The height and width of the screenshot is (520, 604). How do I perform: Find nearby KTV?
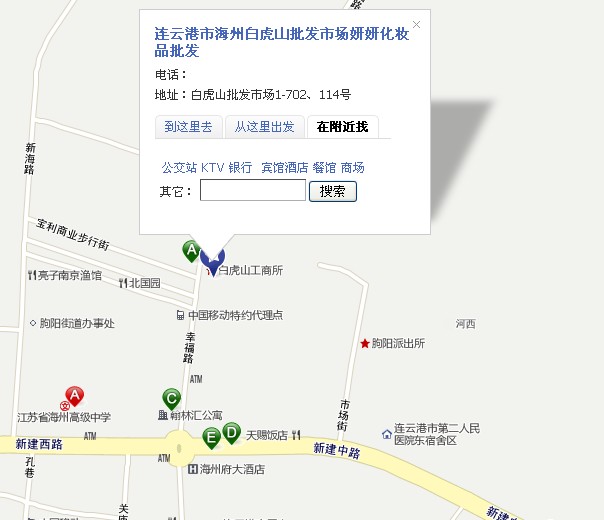212,167
